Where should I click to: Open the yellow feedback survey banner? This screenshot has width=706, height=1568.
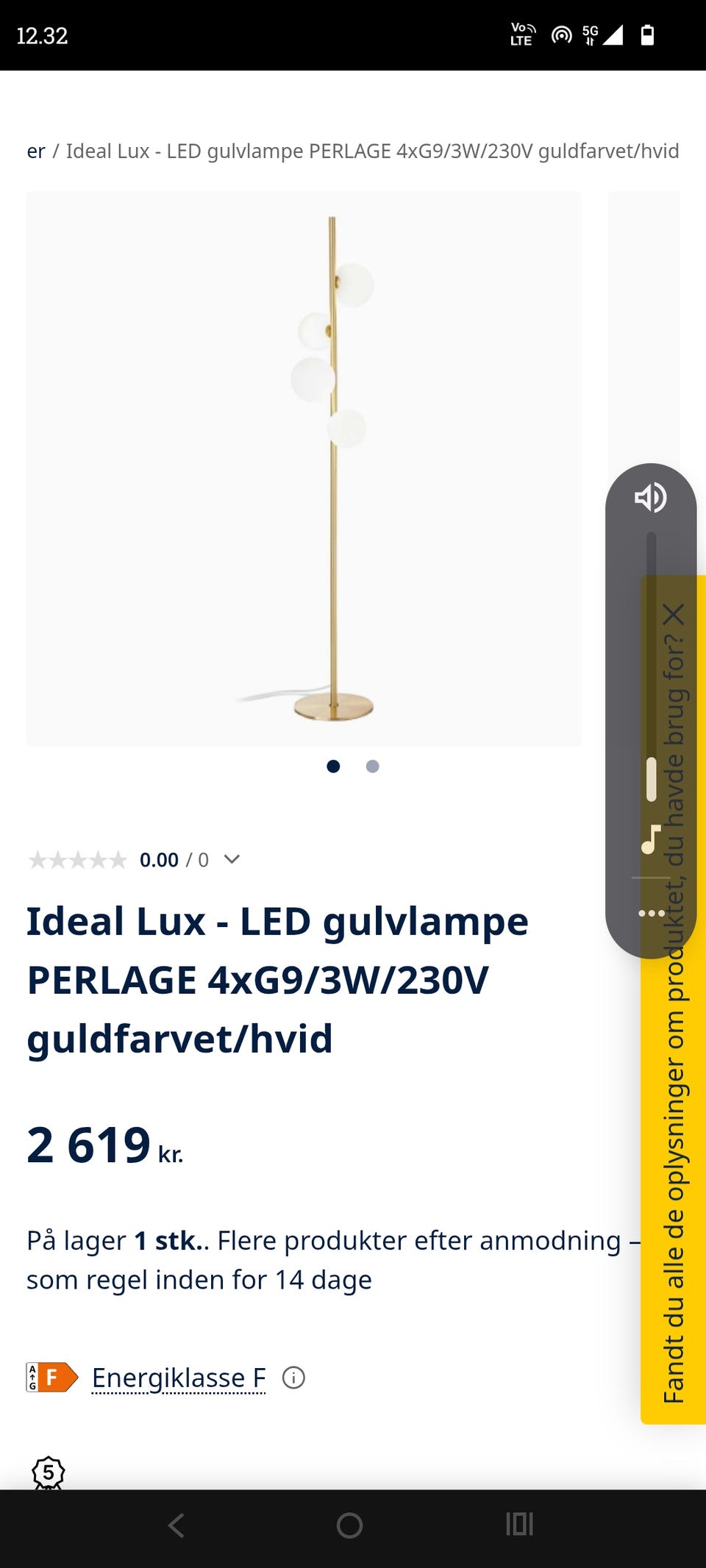[x=675, y=1103]
